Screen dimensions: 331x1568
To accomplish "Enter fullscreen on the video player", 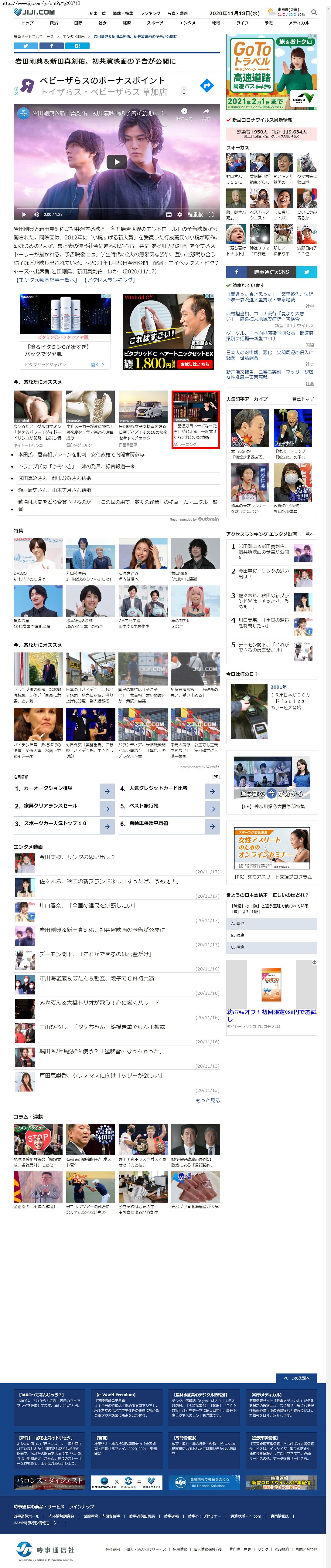I will click(x=211, y=214).
